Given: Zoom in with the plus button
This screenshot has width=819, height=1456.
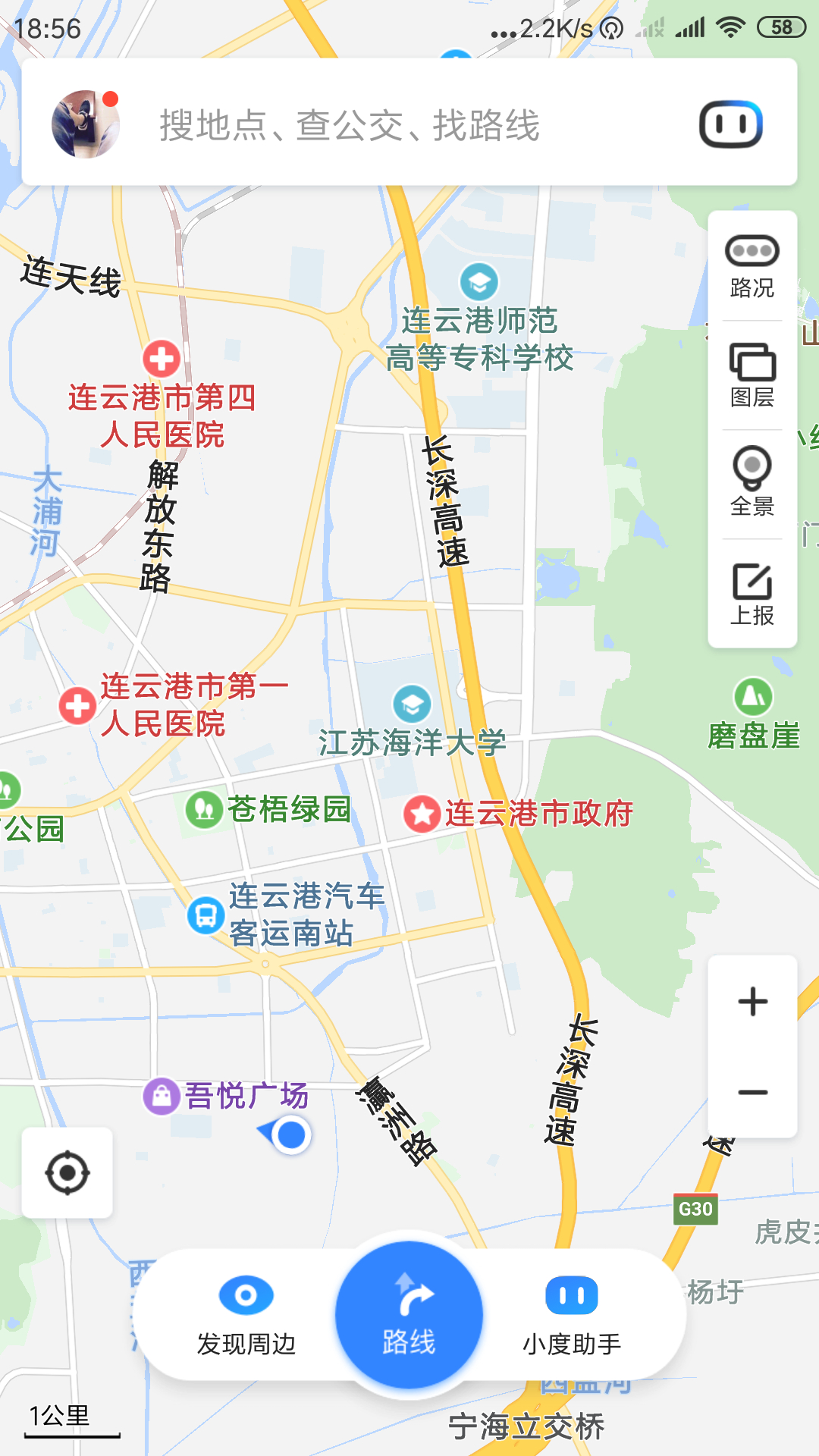Looking at the screenshot, I should (x=753, y=1002).
